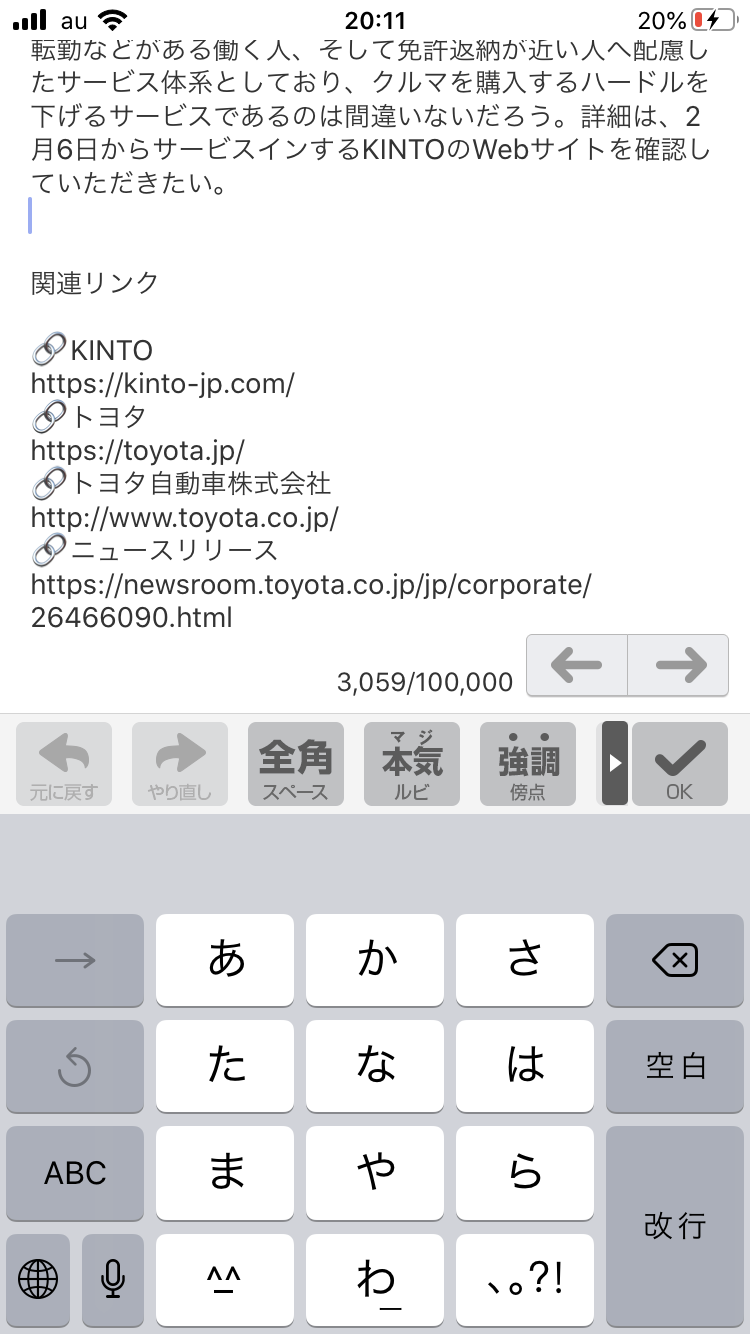Viewport: 750px width, 1334px height.
Task: Move the cursor left with the arrow button
Action: click(x=577, y=665)
